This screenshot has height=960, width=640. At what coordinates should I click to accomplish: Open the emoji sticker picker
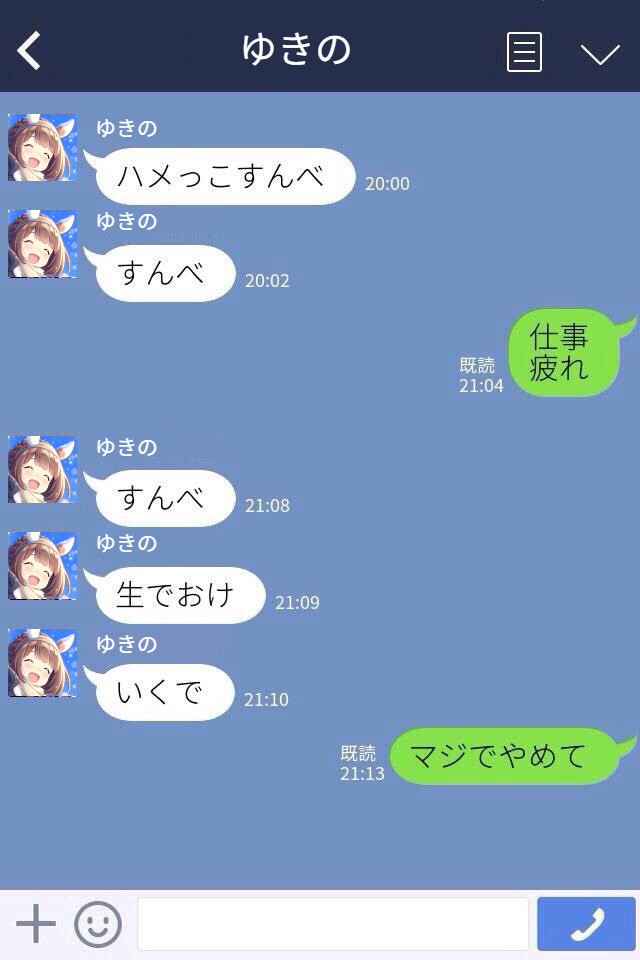tap(98, 924)
